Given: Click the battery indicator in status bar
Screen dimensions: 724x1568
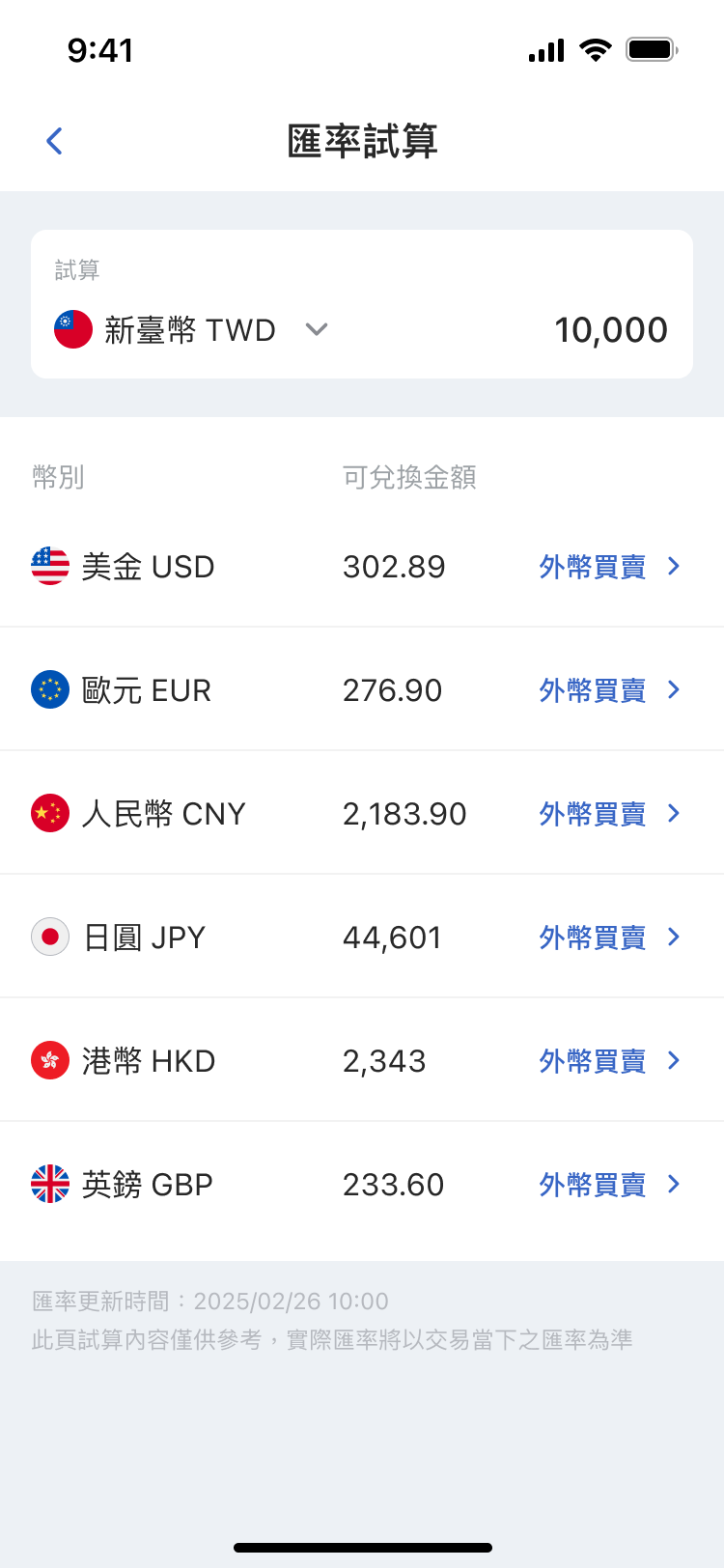Looking at the screenshot, I should [652, 49].
